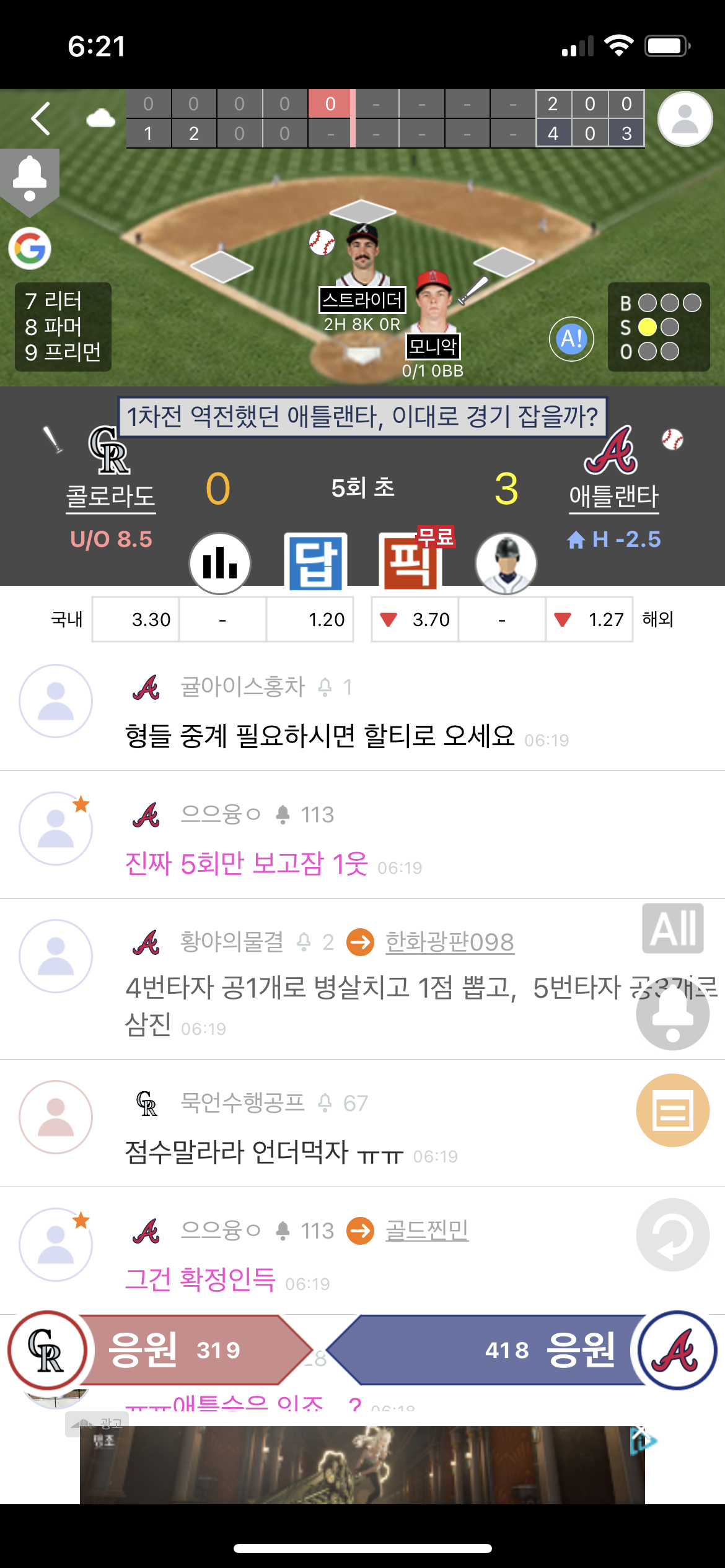Toggle the All chat filter
725x1568 pixels.
click(673, 928)
